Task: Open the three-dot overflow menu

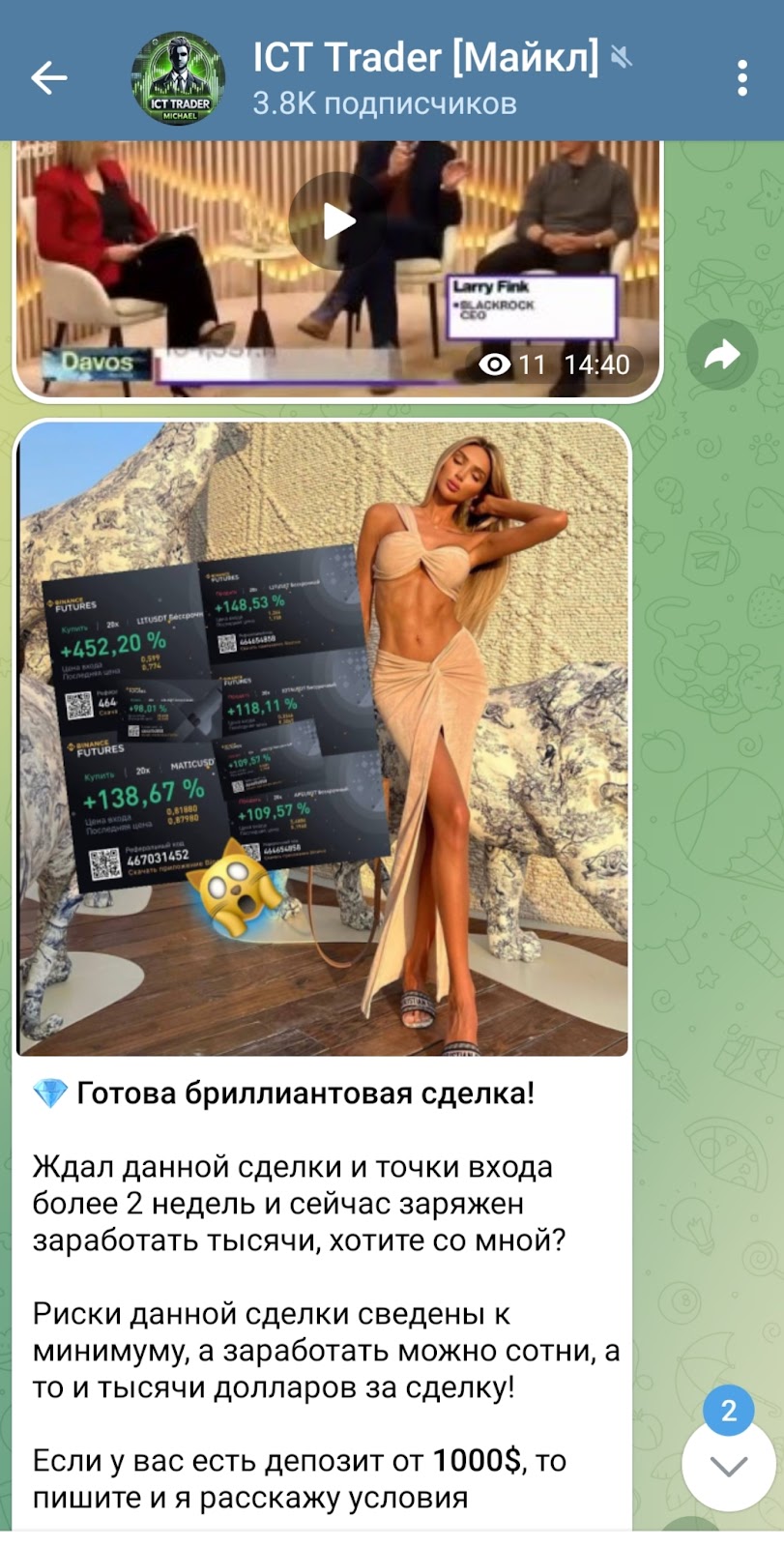Action: [x=741, y=77]
